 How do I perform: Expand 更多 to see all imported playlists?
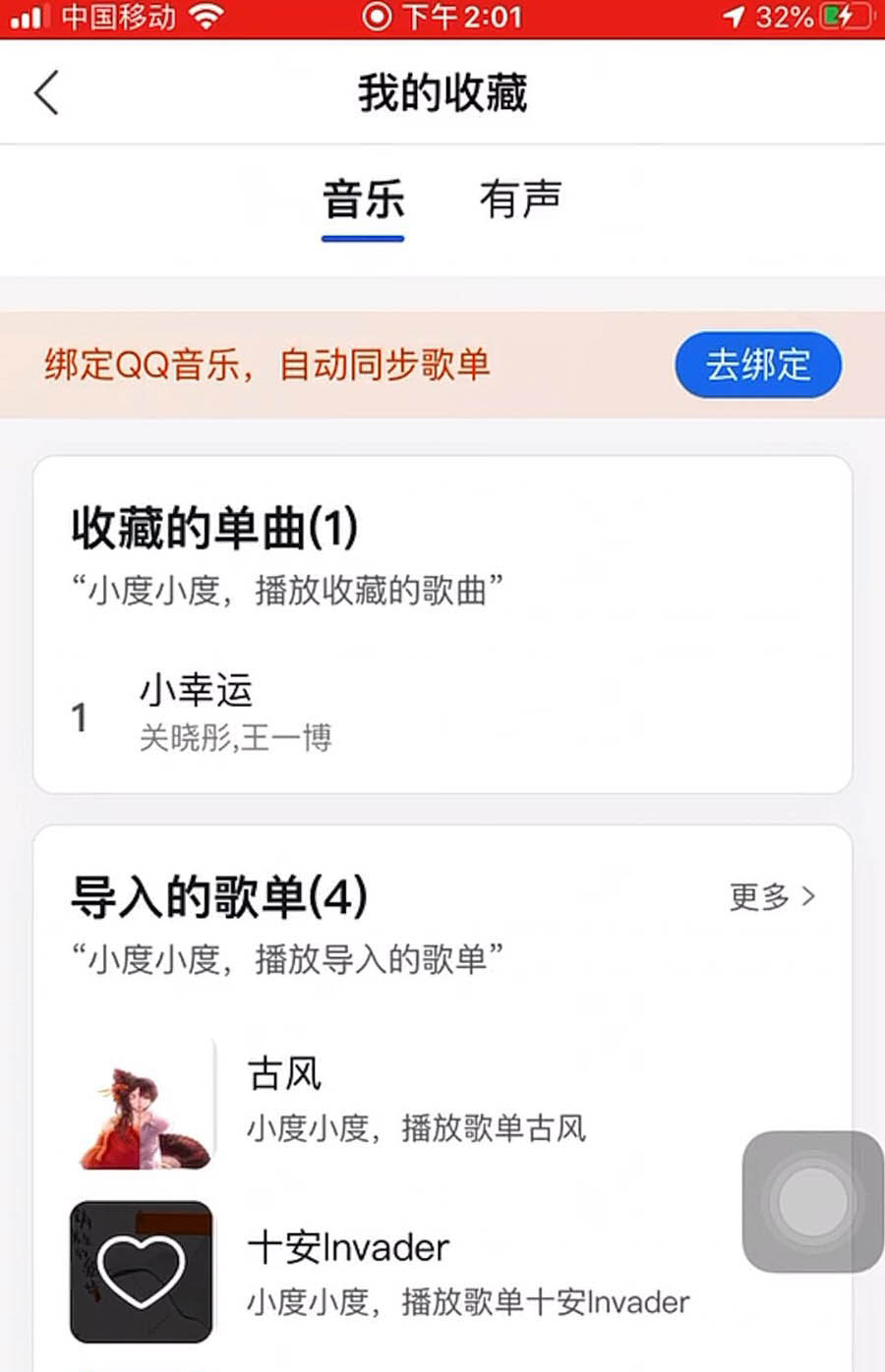(771, 896)
